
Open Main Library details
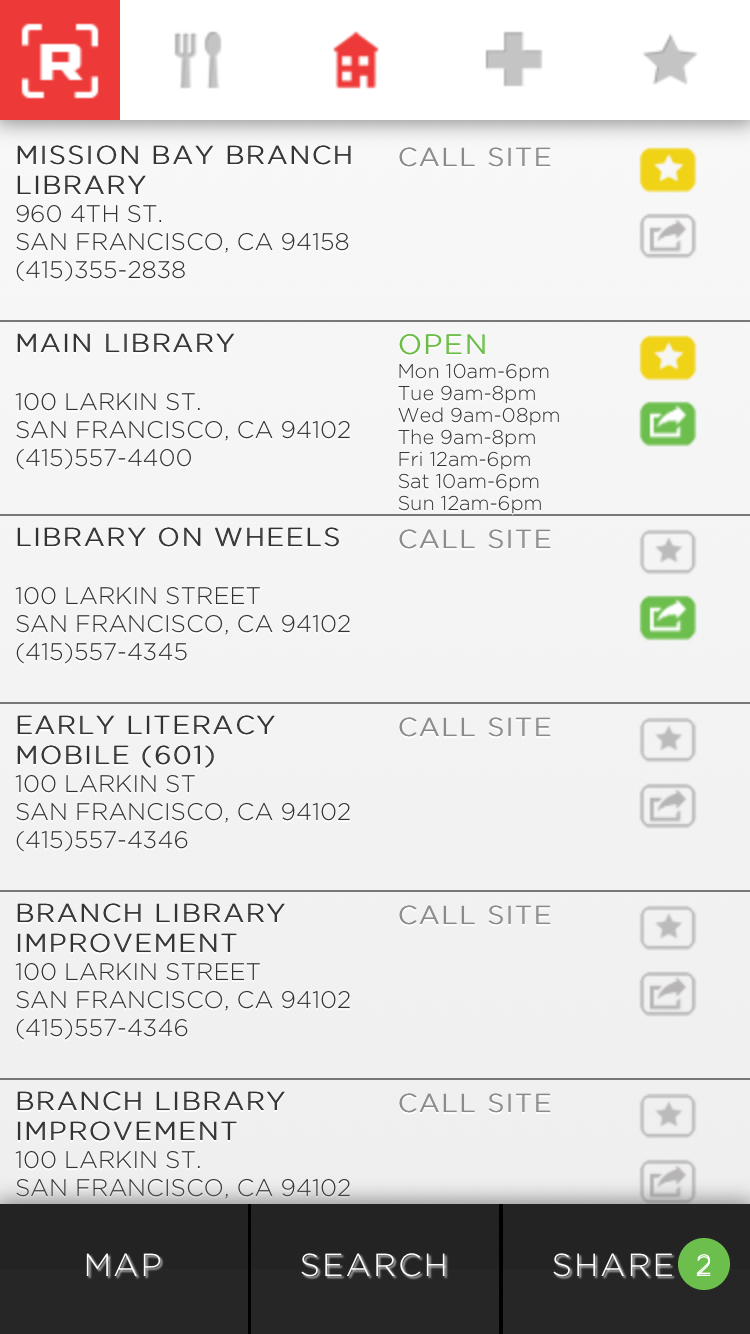click(x=375, y=419)
